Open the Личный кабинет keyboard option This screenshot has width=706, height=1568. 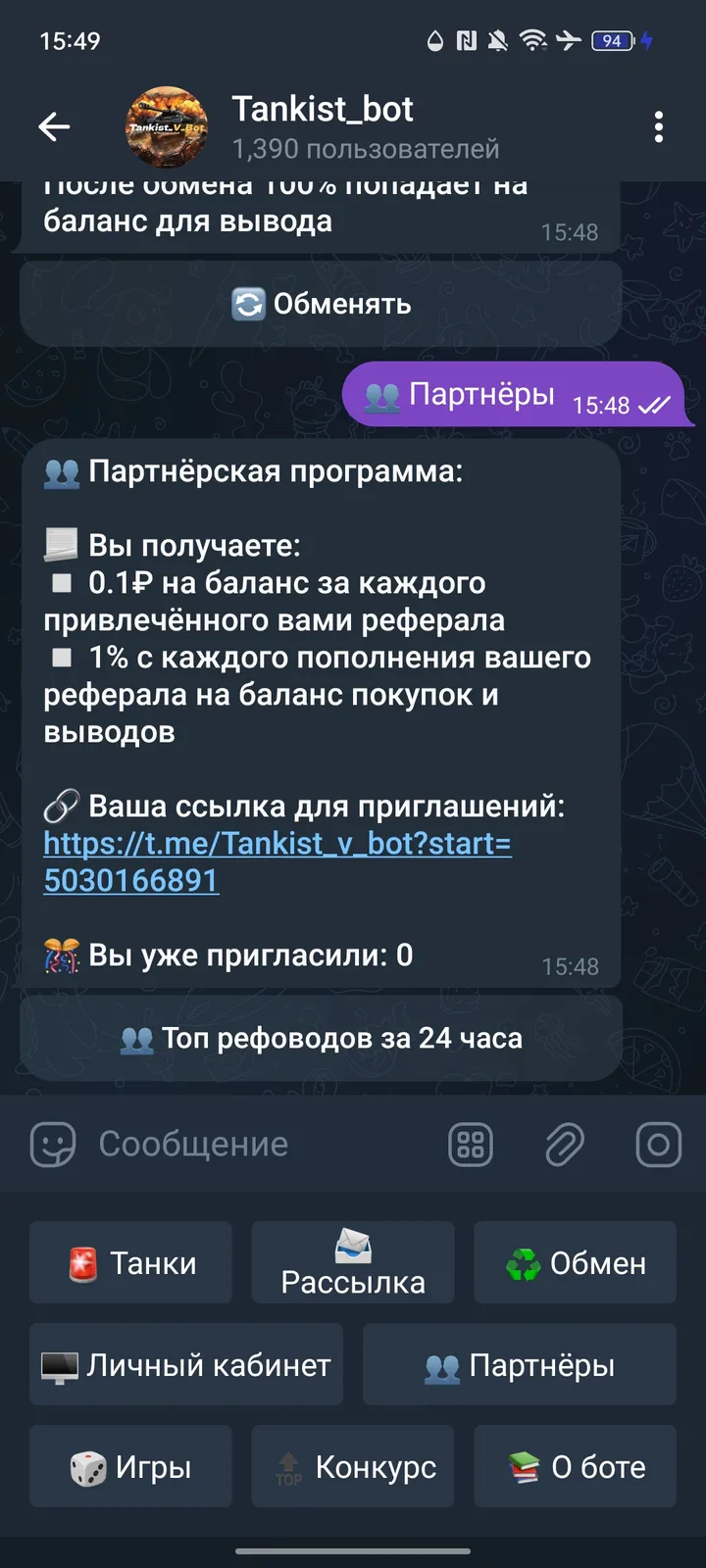tap(186, 1364)
